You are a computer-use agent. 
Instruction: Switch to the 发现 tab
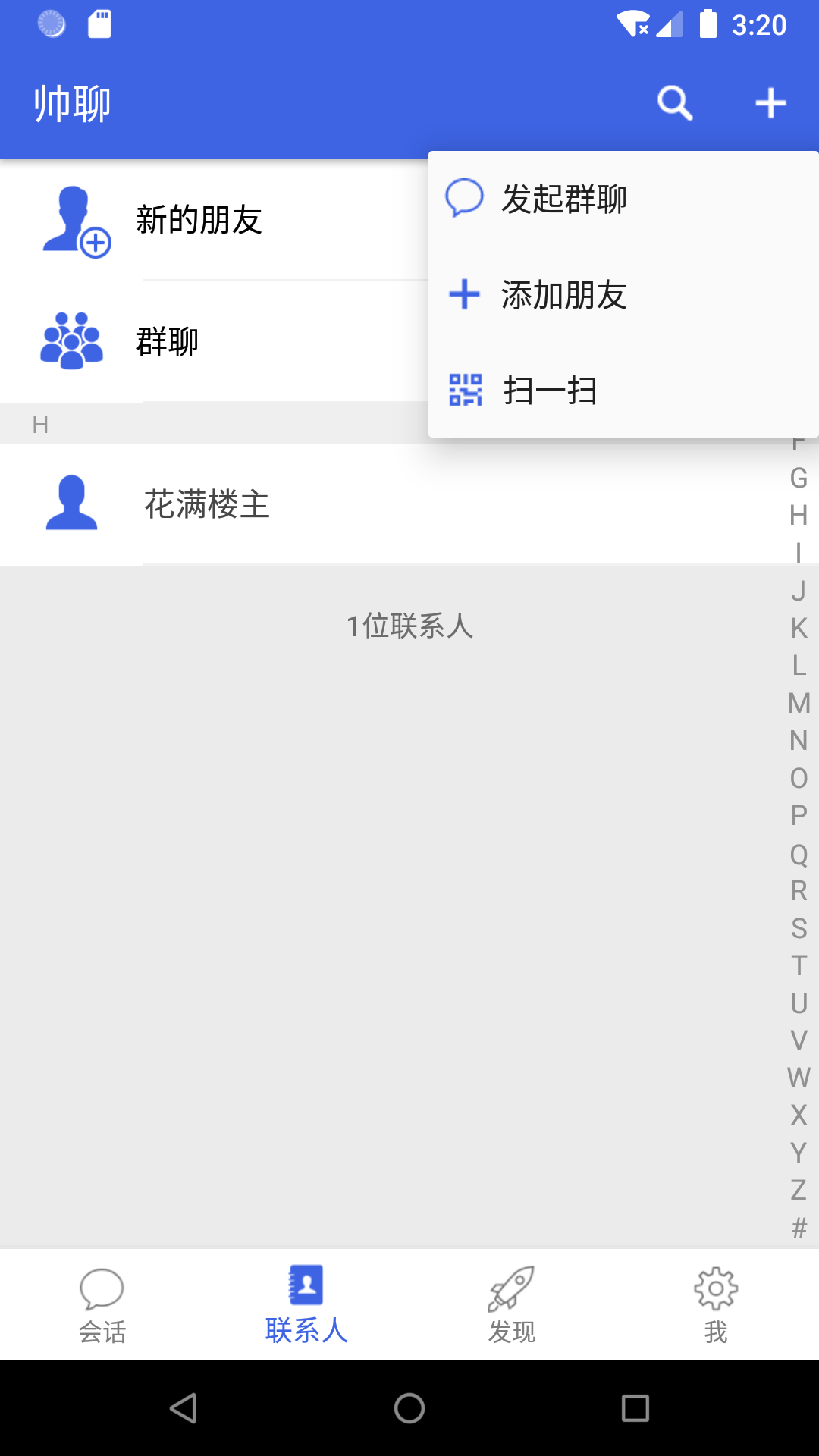(x=511, y=1304)
